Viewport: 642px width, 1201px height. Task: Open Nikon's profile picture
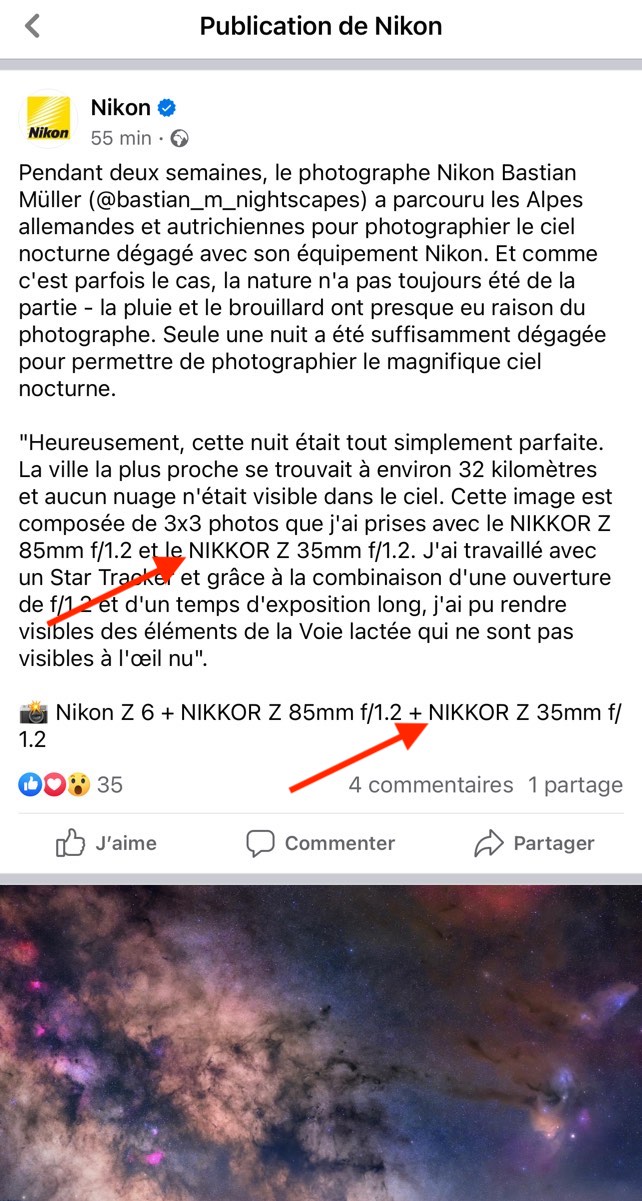coord(48,121)
